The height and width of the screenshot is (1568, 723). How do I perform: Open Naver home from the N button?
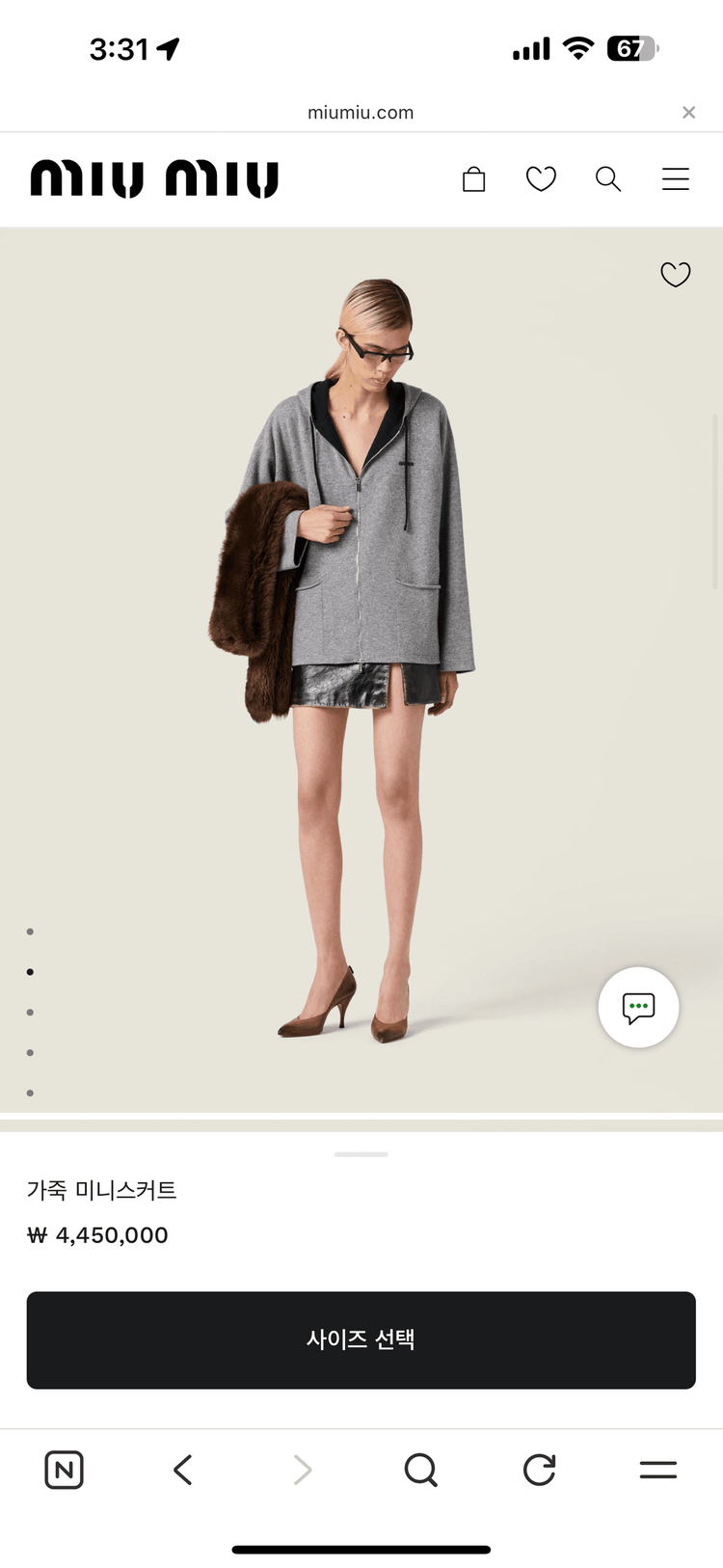tap(65, 1470)
